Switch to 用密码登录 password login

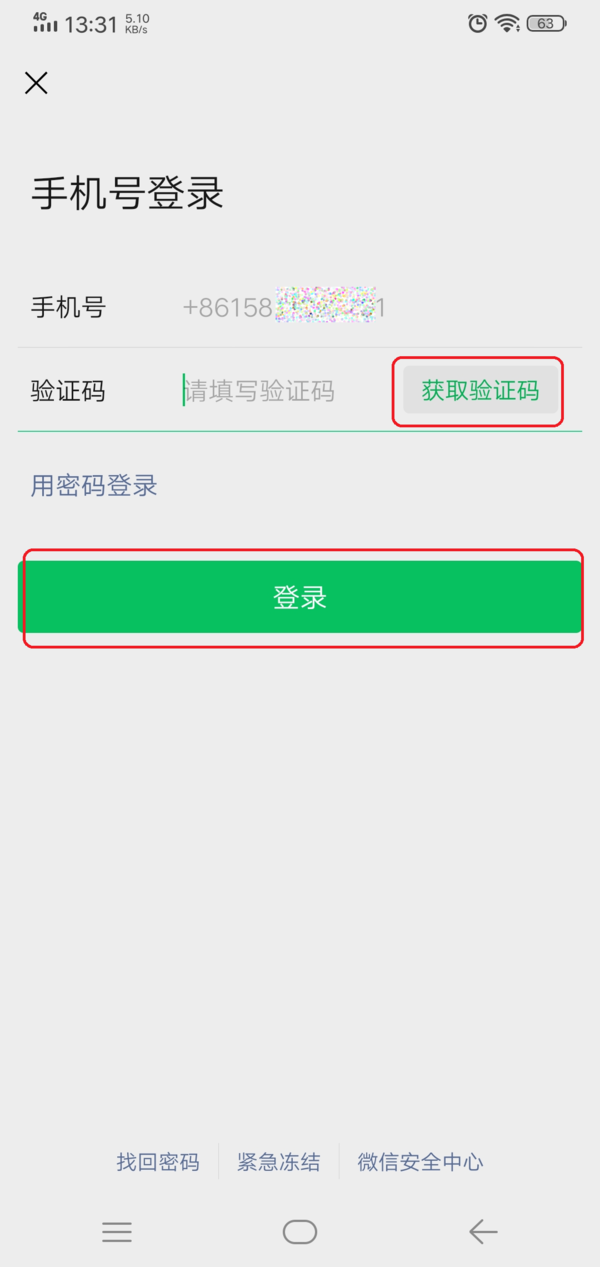coord(94,486)
